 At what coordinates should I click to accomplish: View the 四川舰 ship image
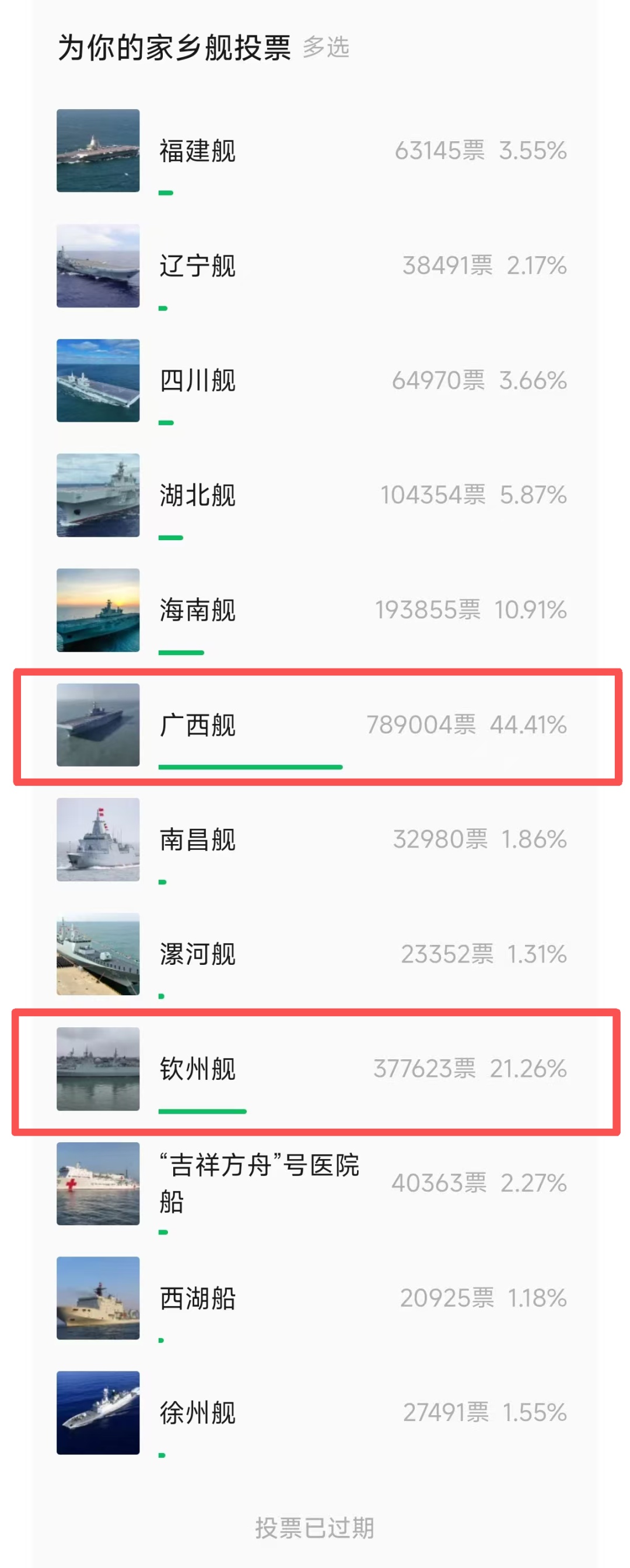coord(98,380)
